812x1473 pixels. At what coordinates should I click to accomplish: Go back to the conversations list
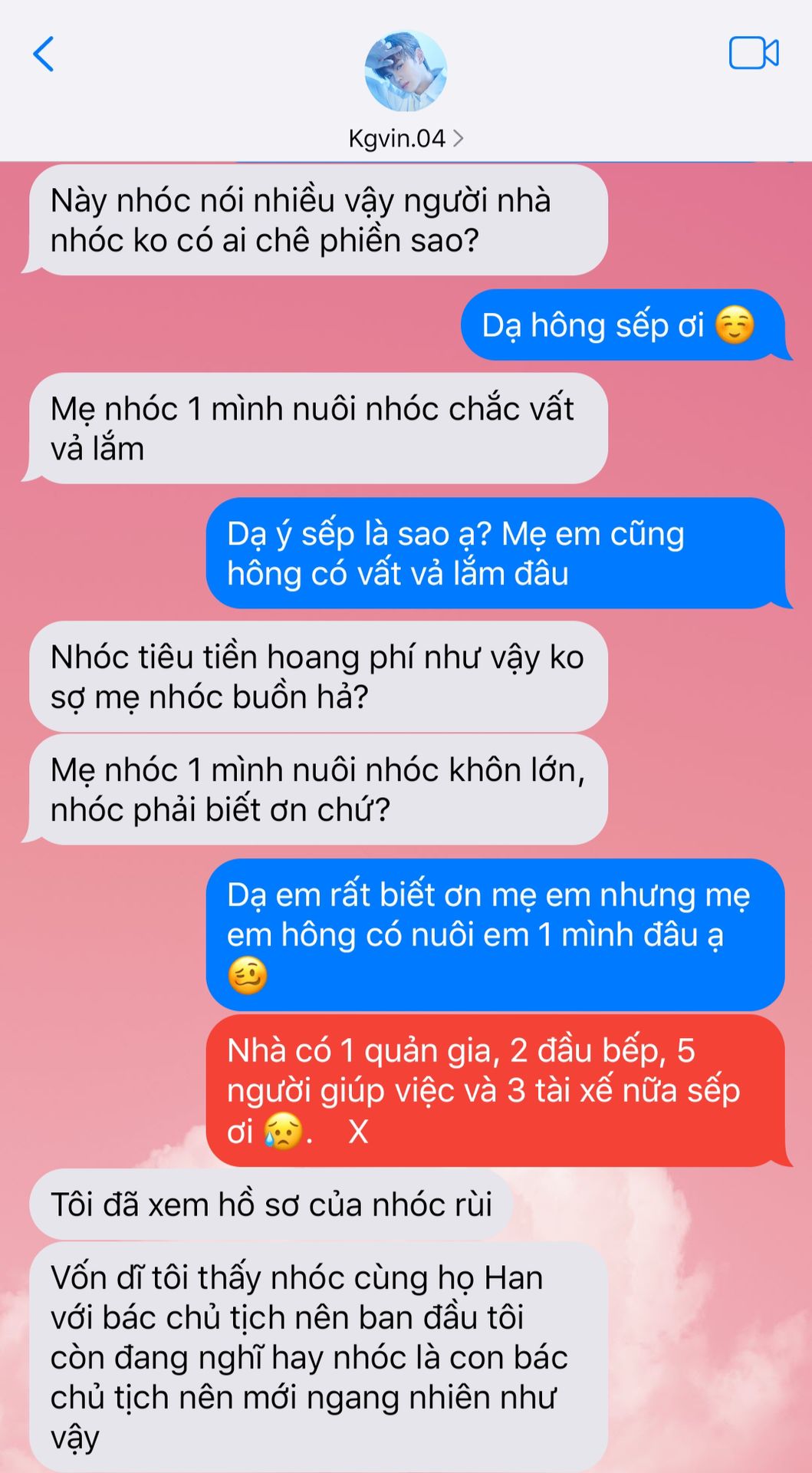tap(44, 54)
